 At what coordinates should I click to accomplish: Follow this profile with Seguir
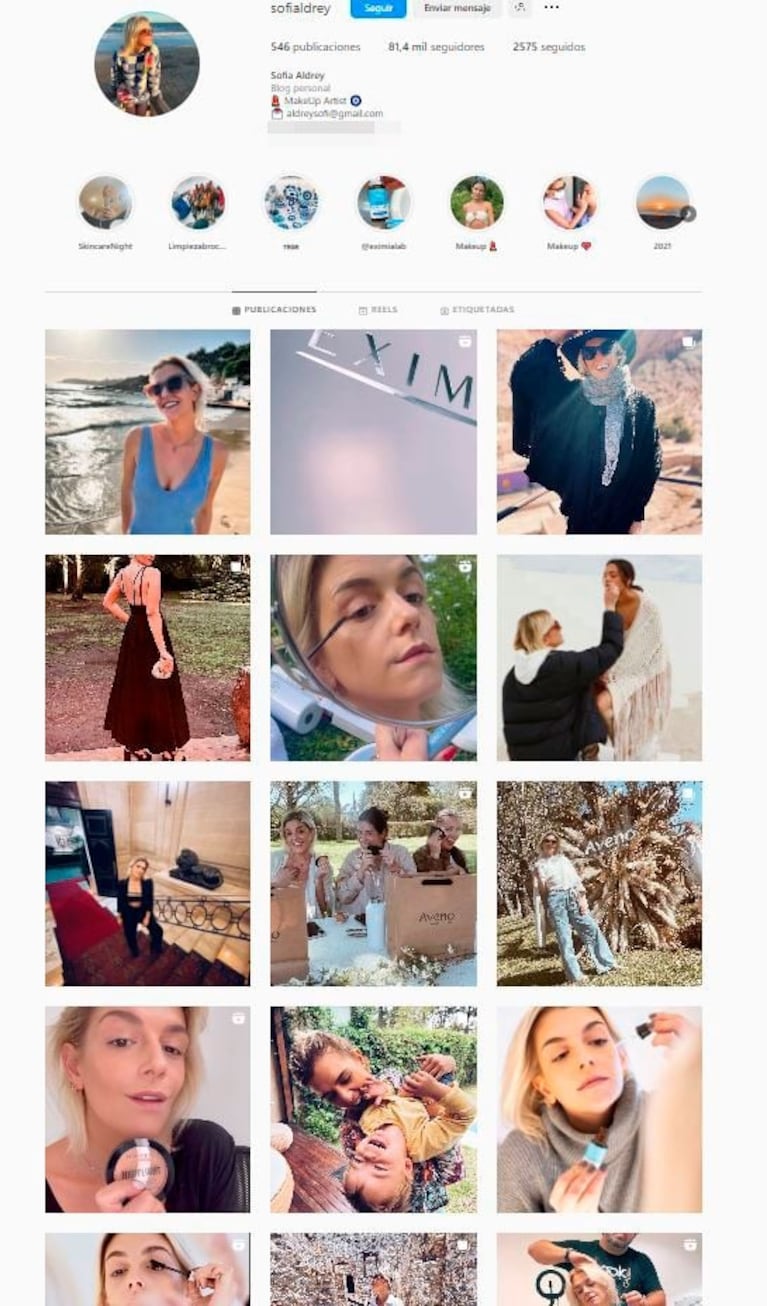(378, 8)
